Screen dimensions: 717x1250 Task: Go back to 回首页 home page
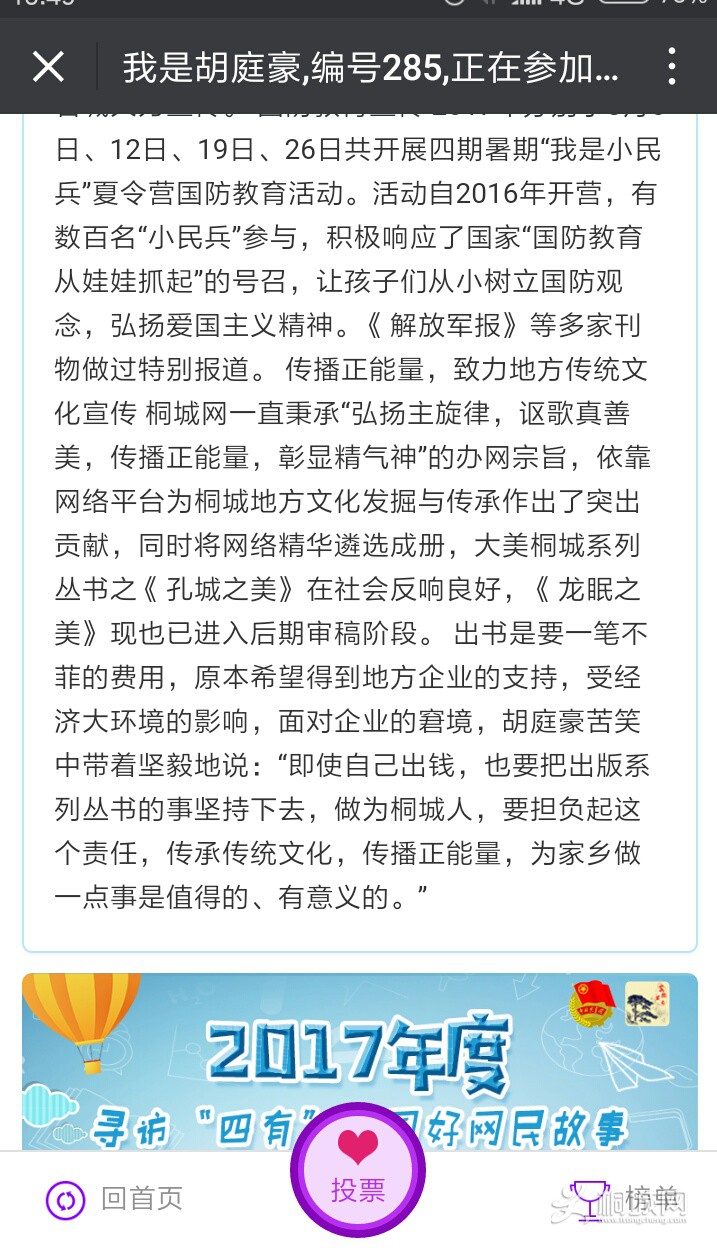pyautogui.click(x=114, y=1198)
